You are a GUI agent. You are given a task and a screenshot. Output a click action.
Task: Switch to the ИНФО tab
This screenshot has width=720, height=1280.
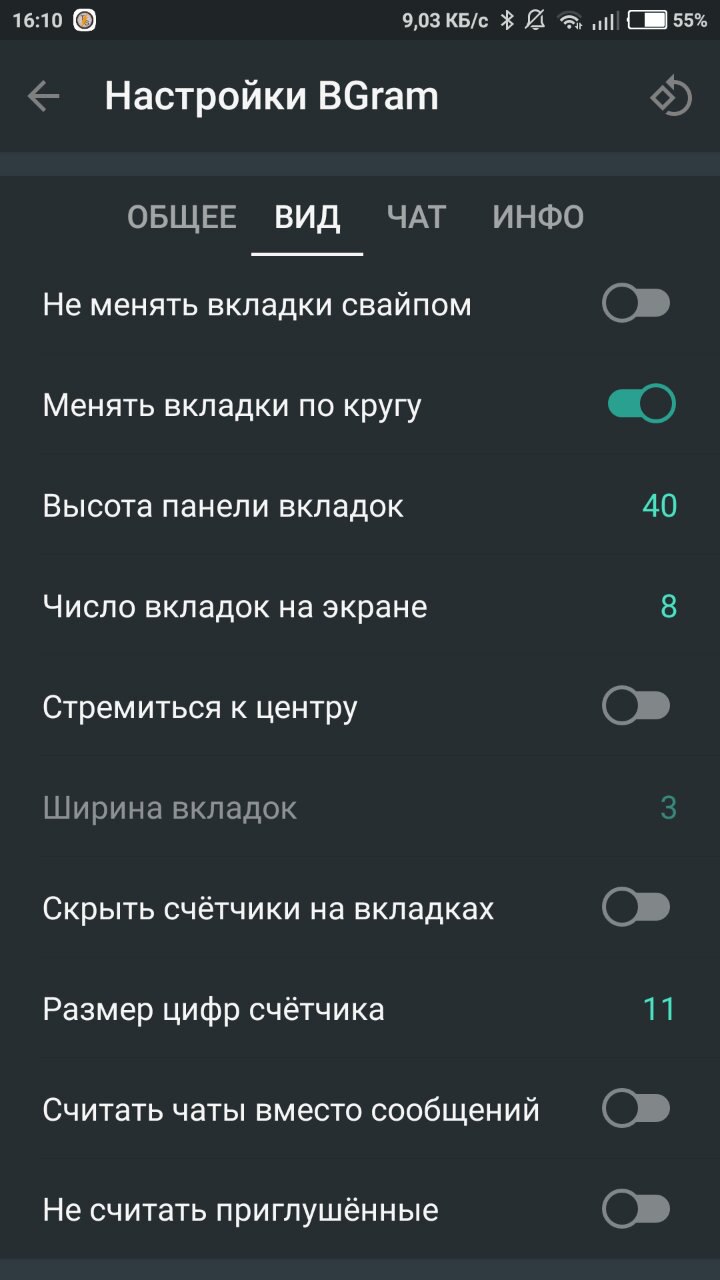tap(538, 217)
